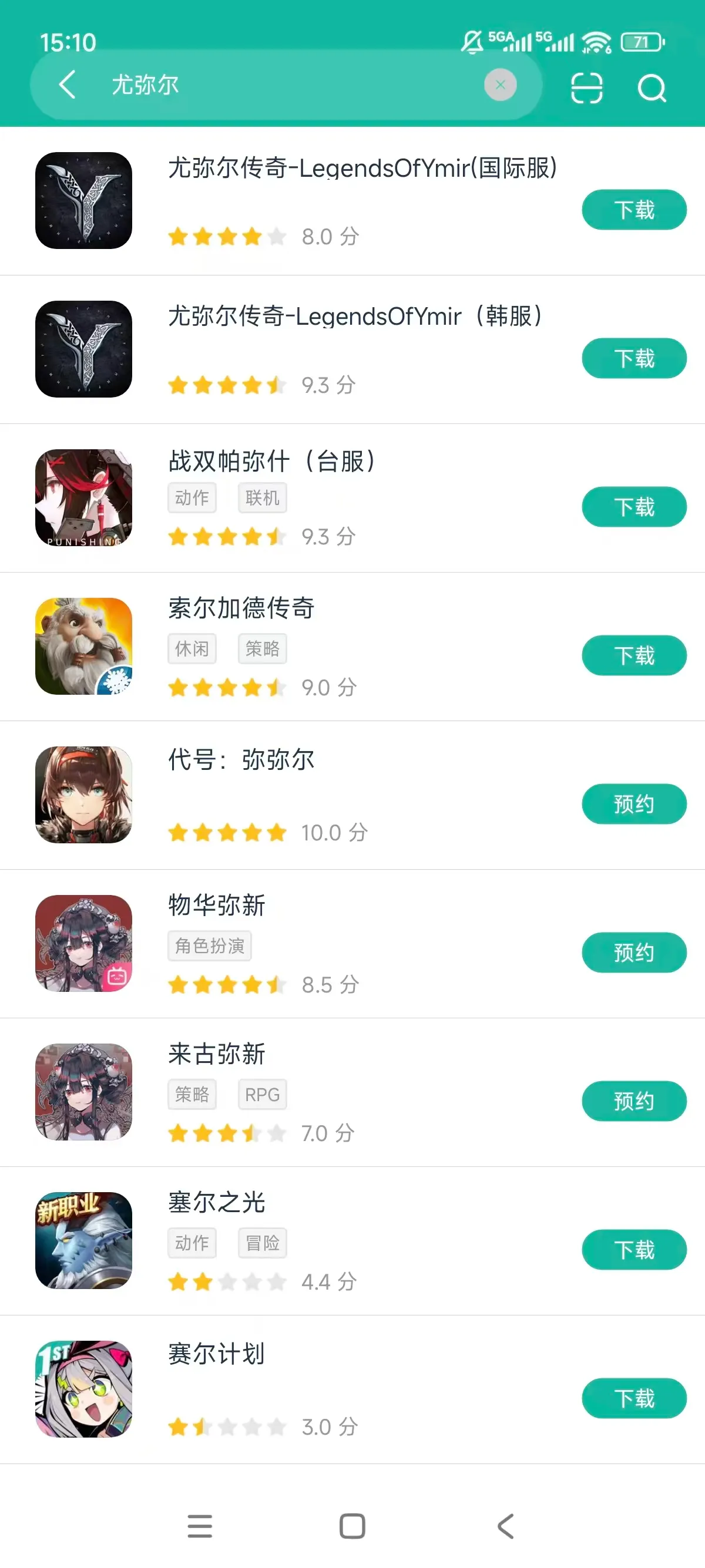Clear search text using the x icon
This screenshot has height=1568, width=705.
tap(500, 85)
